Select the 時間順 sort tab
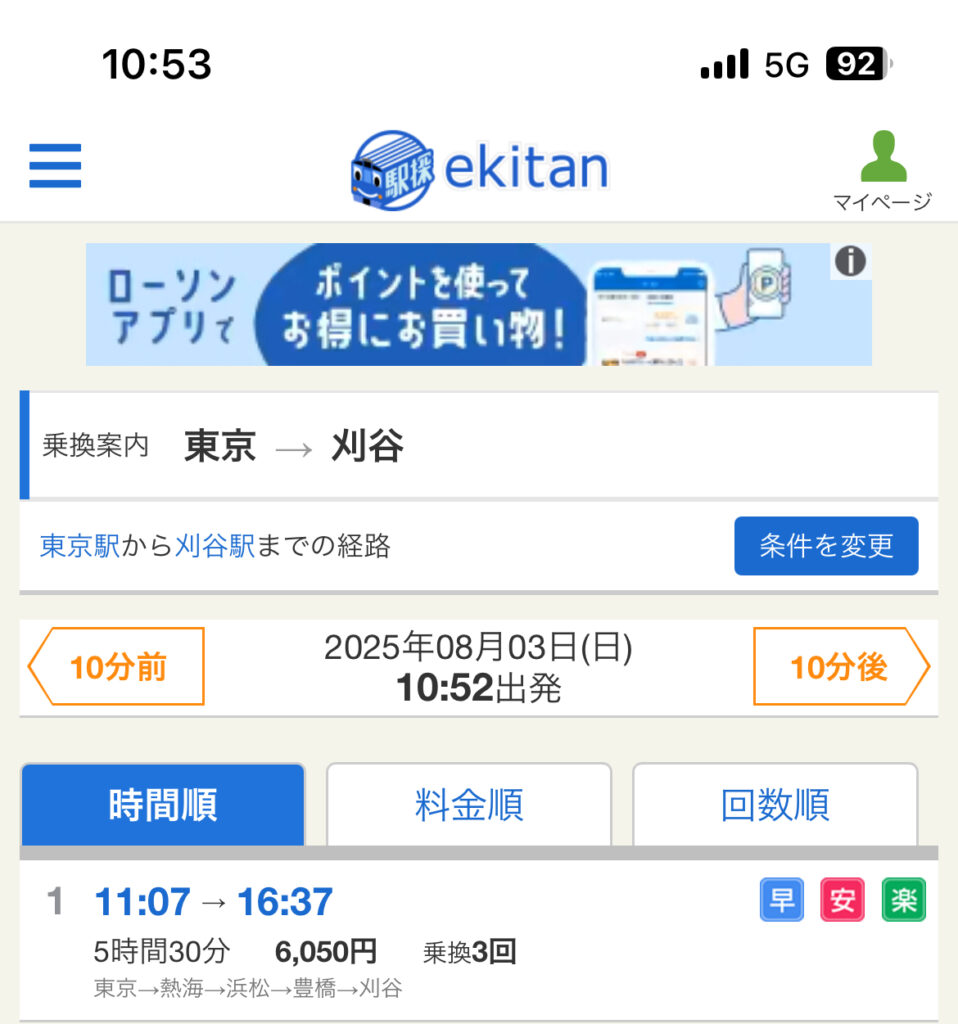Screen dimensions: 958x1024 [163, 805]
